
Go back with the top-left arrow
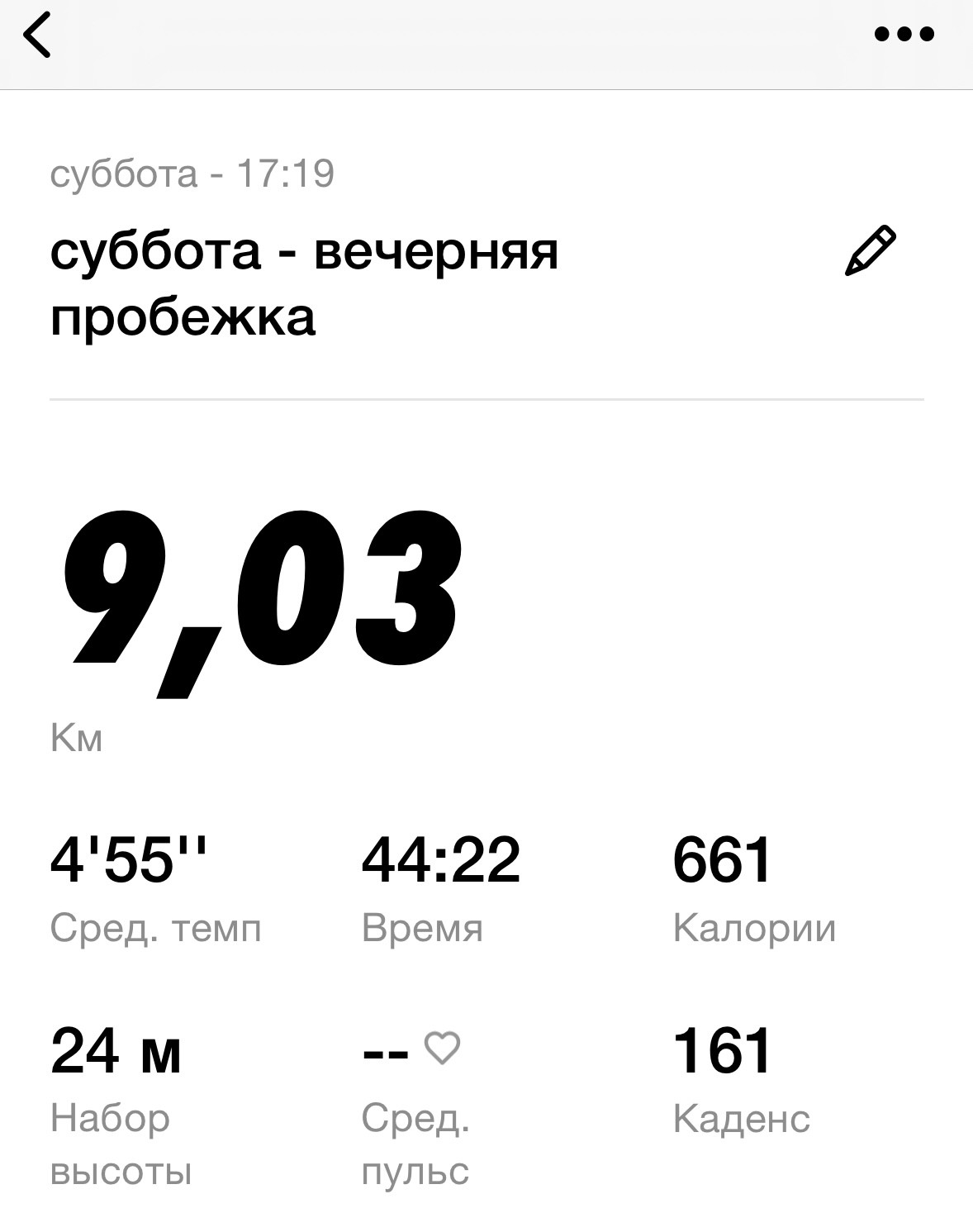(x=37, y=35)
